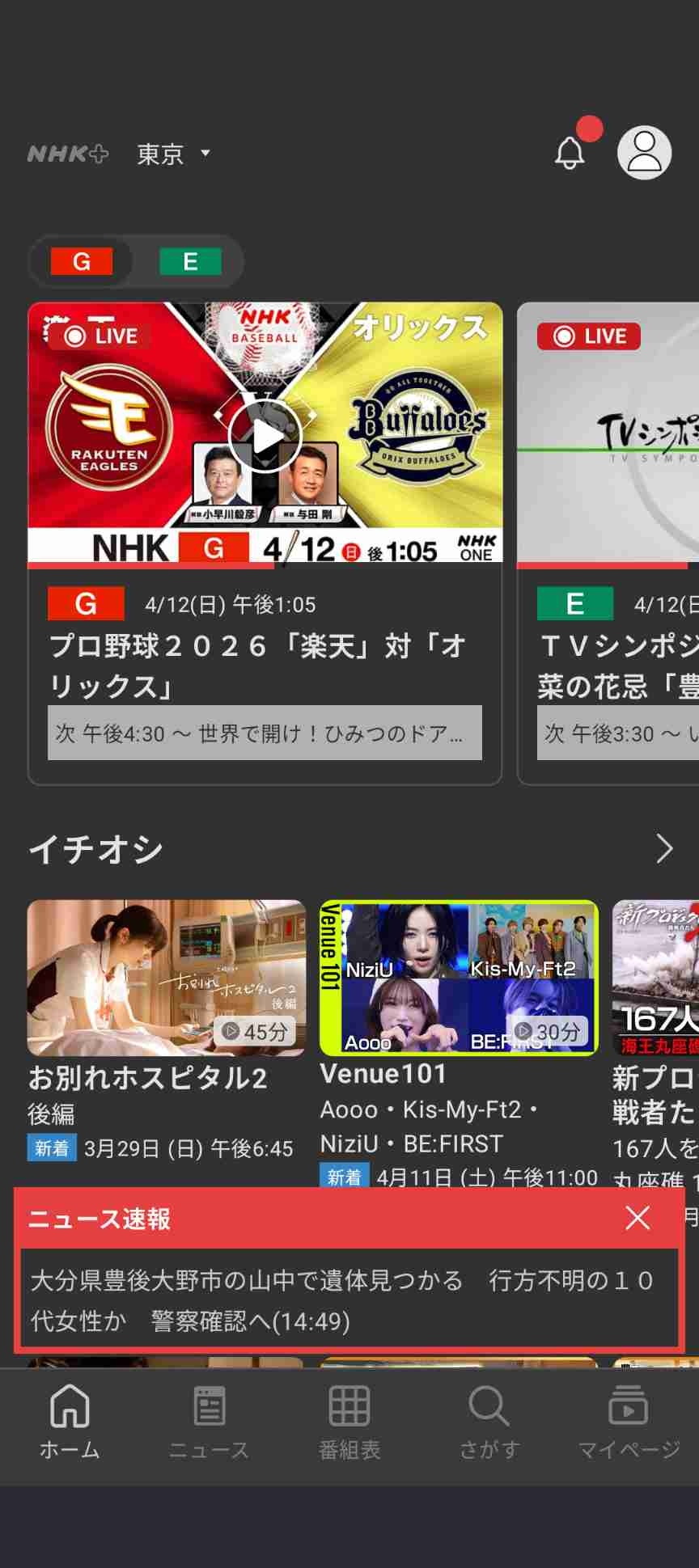Image resolution: width=699 pixels, height=1568 pixels.
Task: Open お別れホスピタル2 後編 video
Action: [167, 978]
